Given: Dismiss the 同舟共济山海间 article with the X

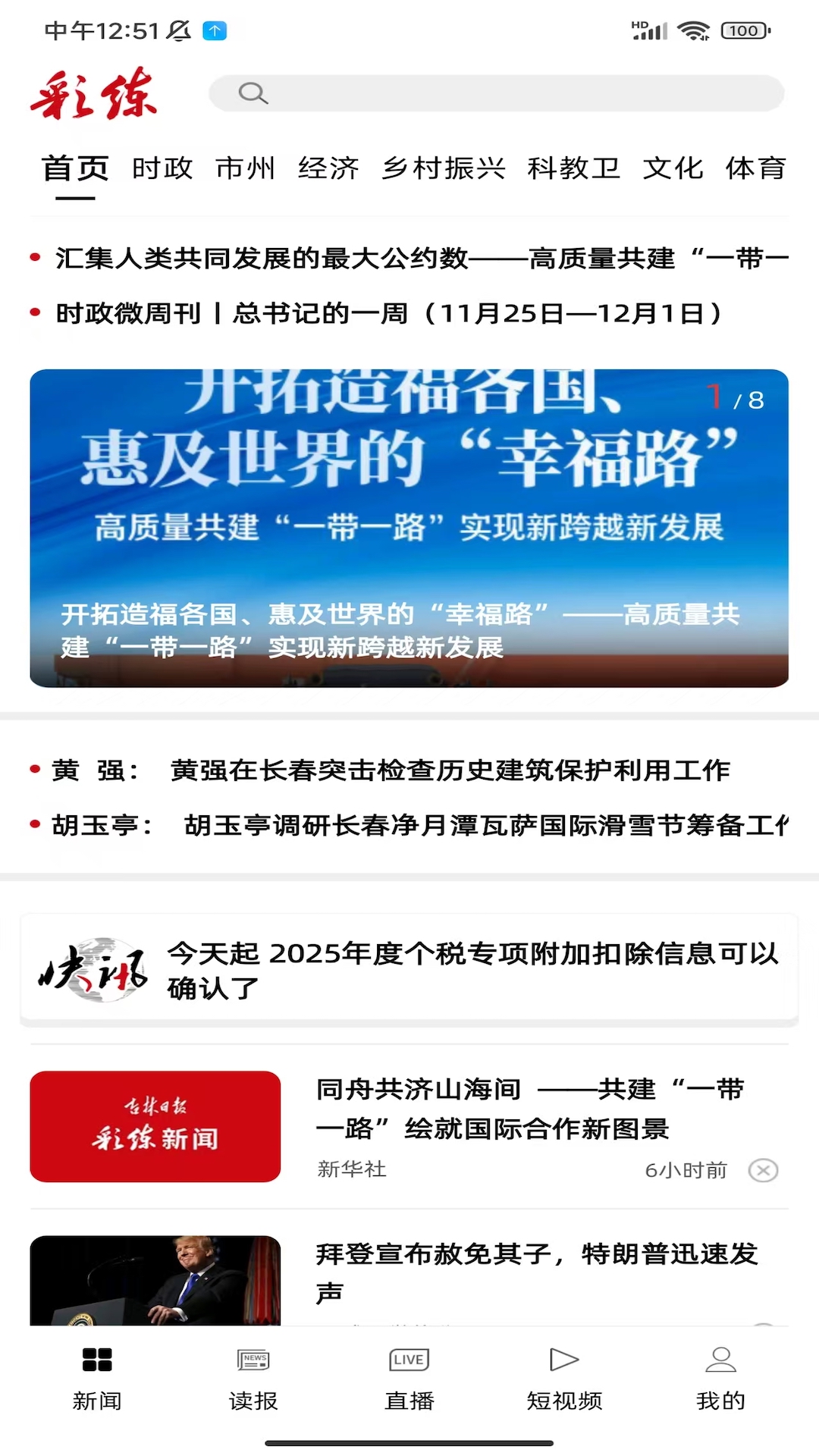Looking at the screenshot, I should pos(764,1171).
